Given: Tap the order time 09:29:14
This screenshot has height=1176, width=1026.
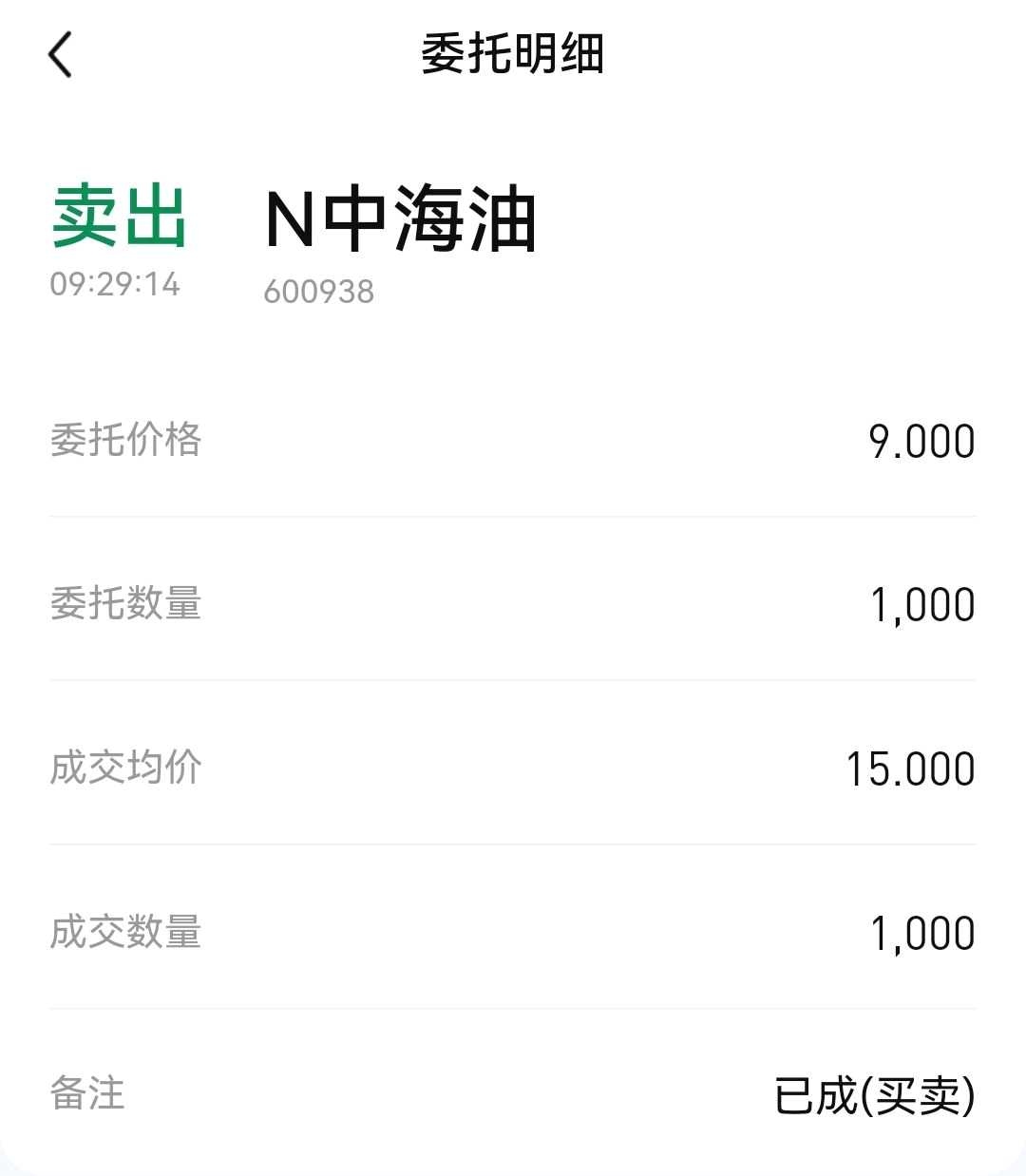Looking at the screenshot, I should [116, 284].
